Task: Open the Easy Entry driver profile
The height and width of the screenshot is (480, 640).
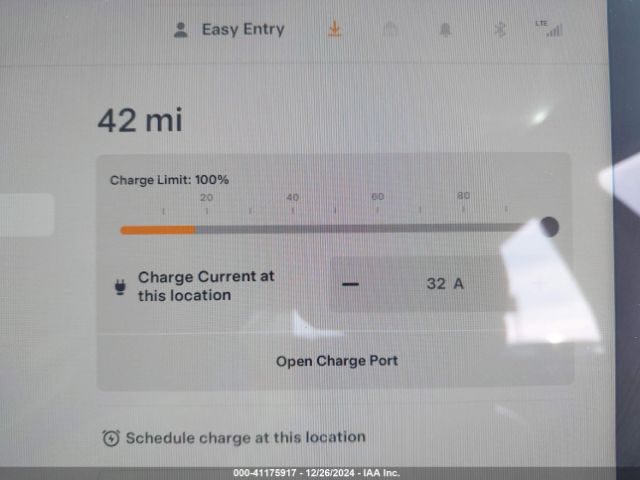Action: [229, 30]
